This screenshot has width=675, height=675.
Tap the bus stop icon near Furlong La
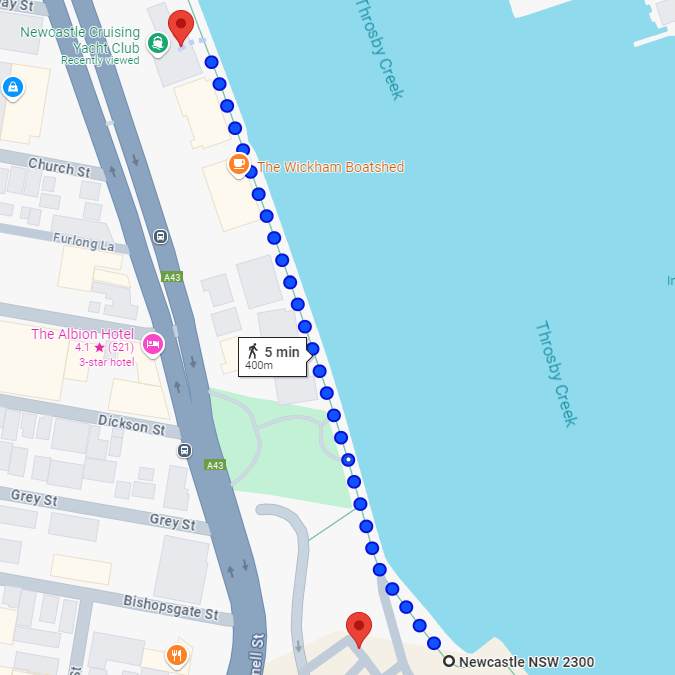tap(160, 237)
